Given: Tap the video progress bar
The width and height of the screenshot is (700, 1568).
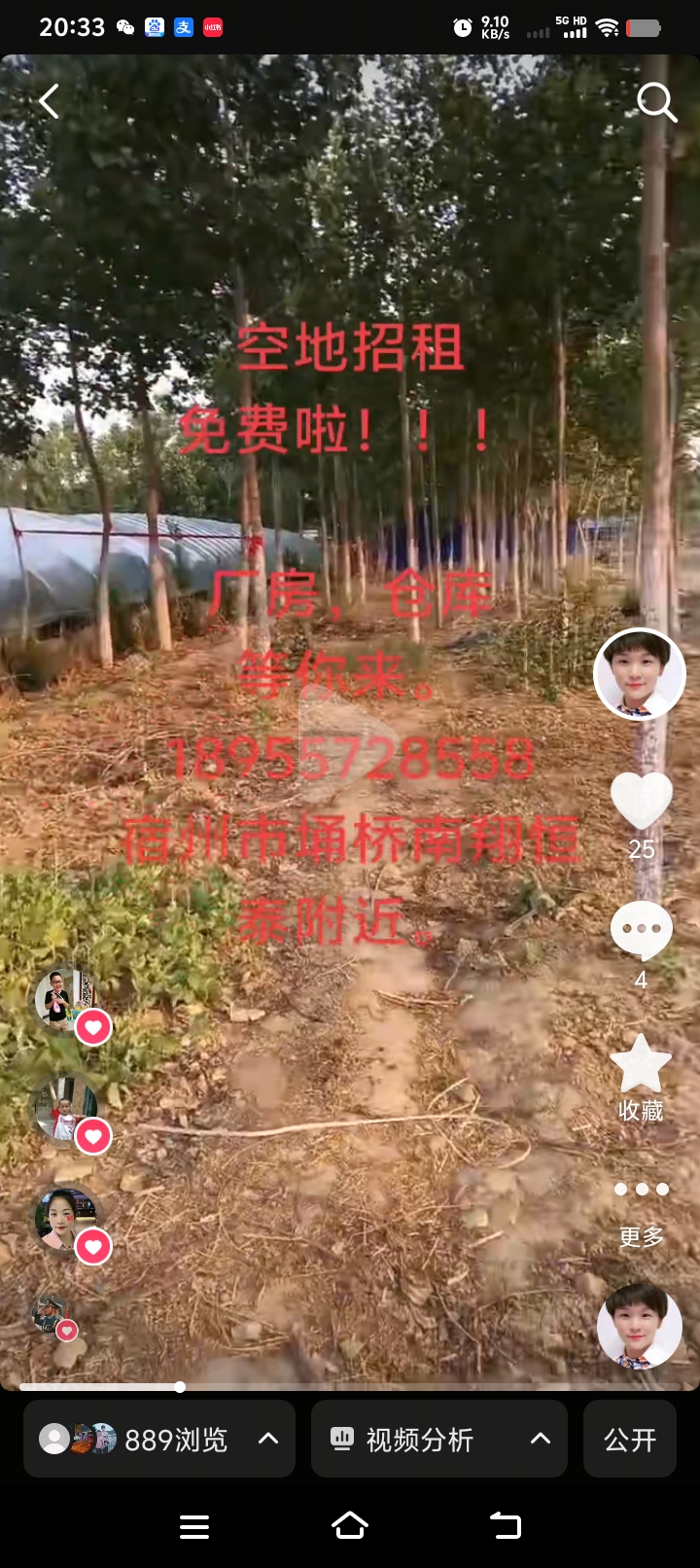Looking at the screenshot, I should point(350,1386).
